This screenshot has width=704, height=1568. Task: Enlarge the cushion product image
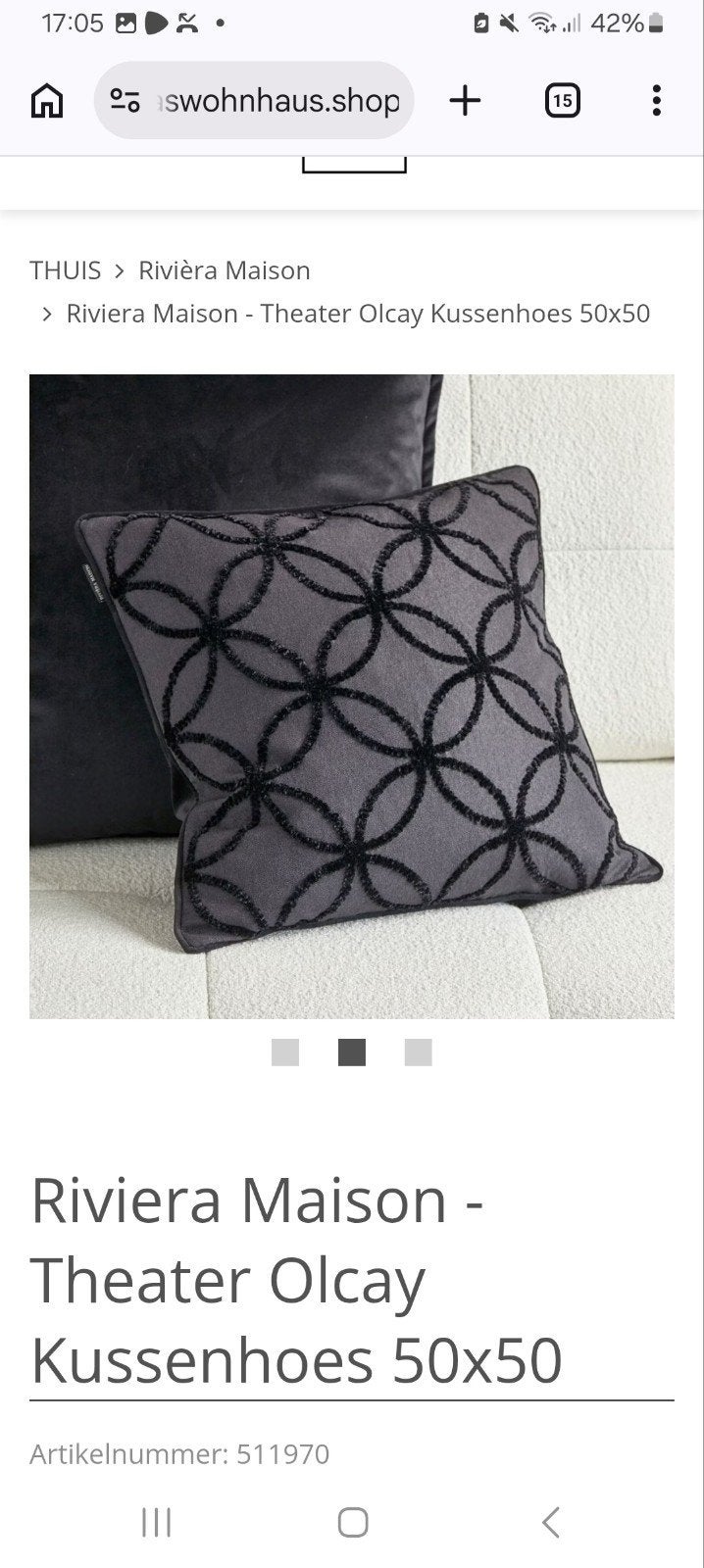tap(352, 696)
